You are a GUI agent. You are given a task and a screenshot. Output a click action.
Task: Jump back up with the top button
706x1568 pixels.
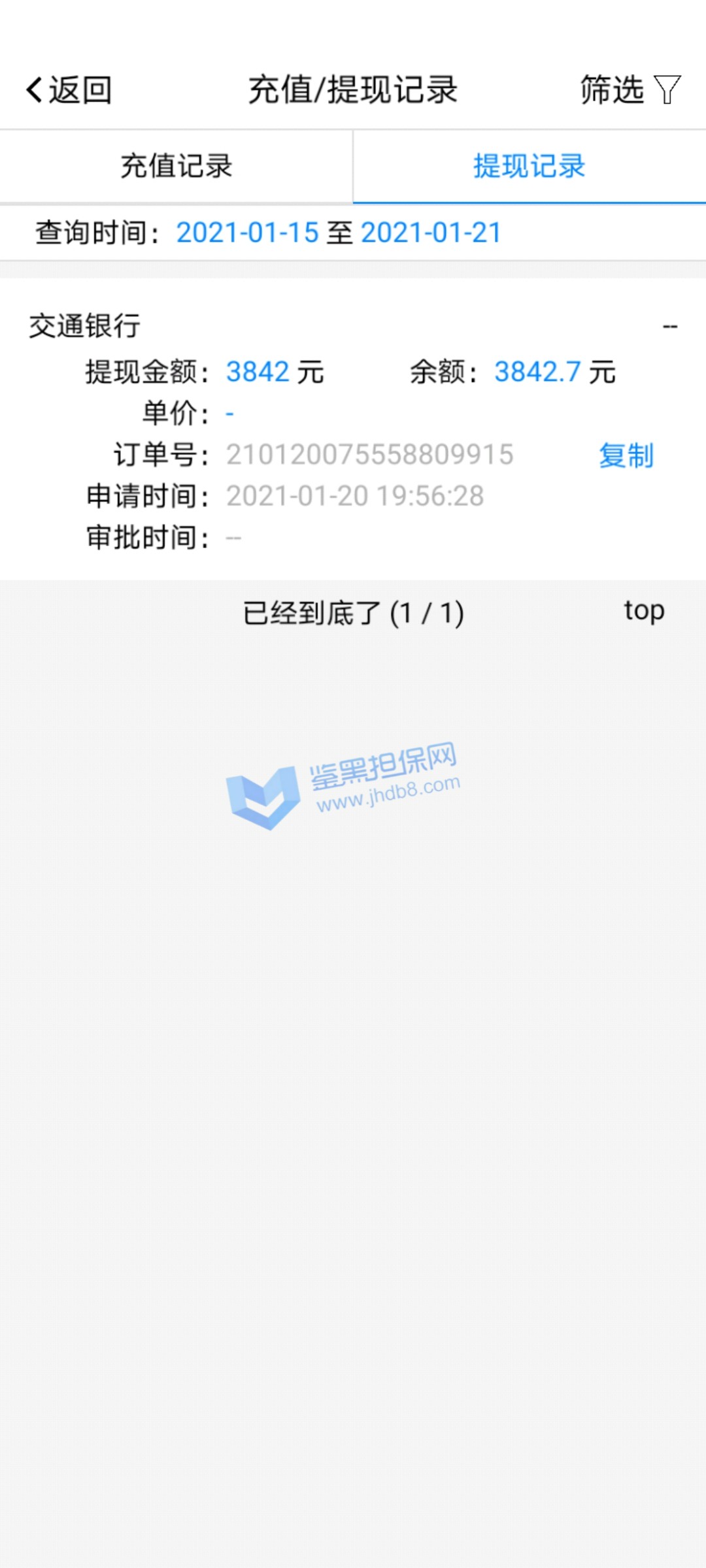644,611
